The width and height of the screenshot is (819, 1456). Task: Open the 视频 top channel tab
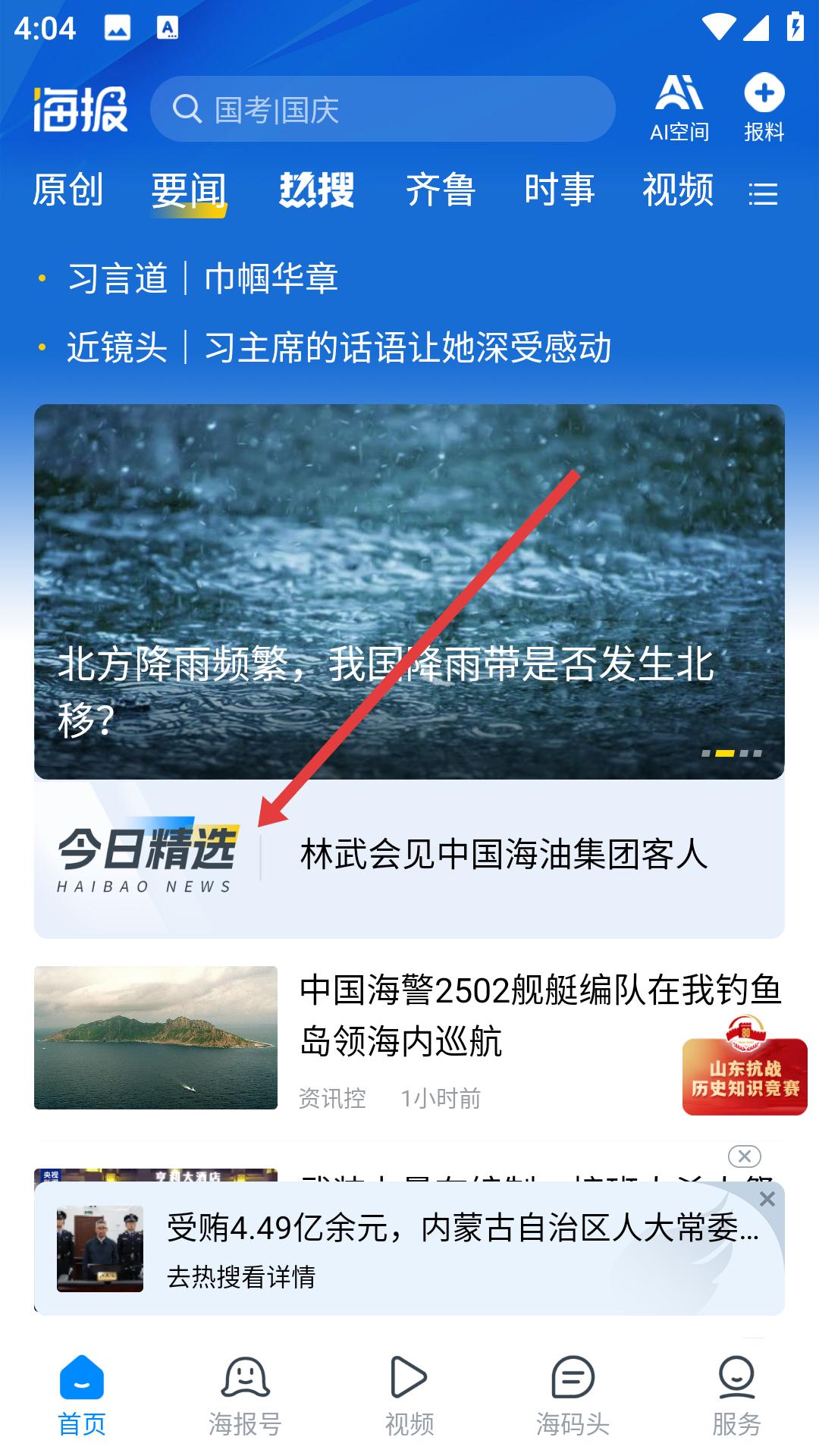pos(677,190)
